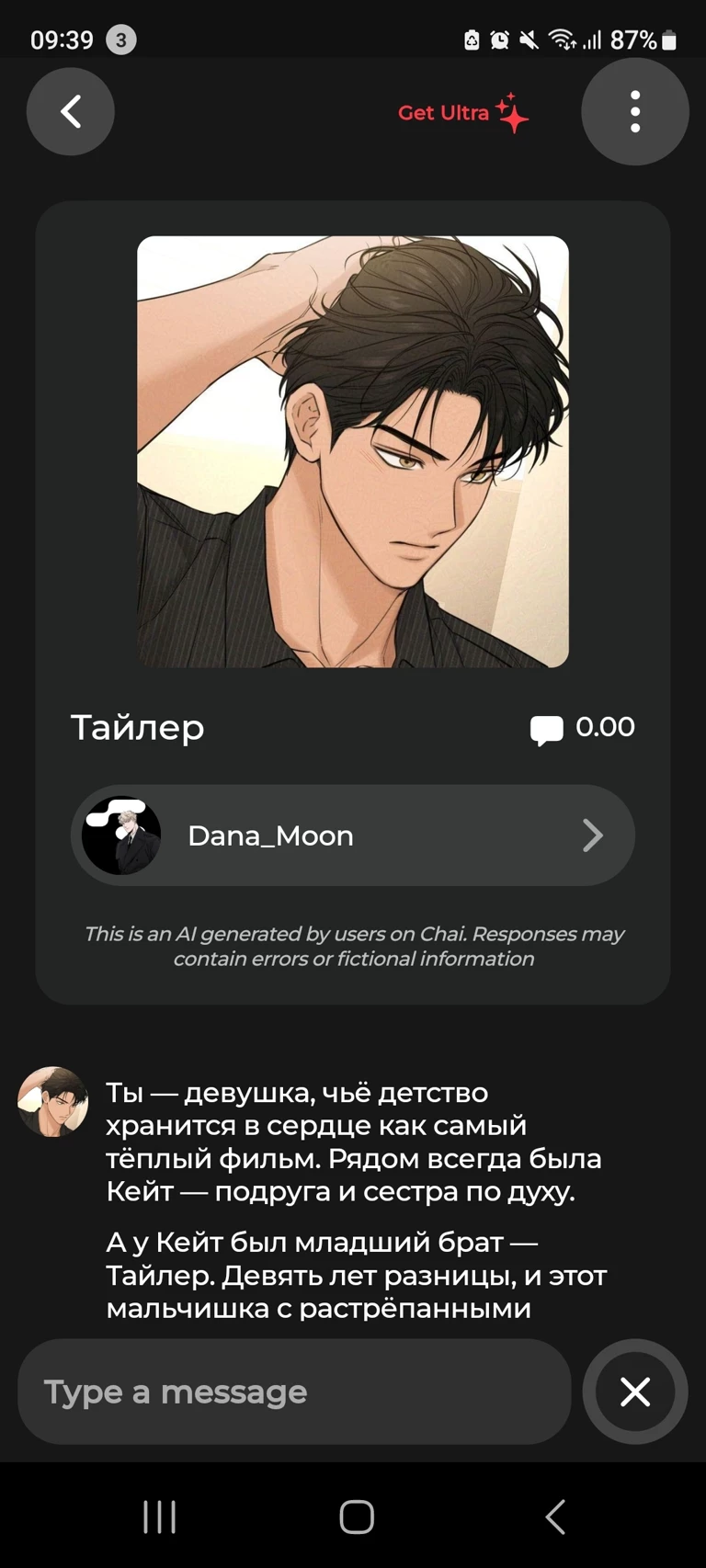View Тайлер's large character image
Viewport: 706px width, 1568px height.
pyautogui.click(x=353, y=451)
